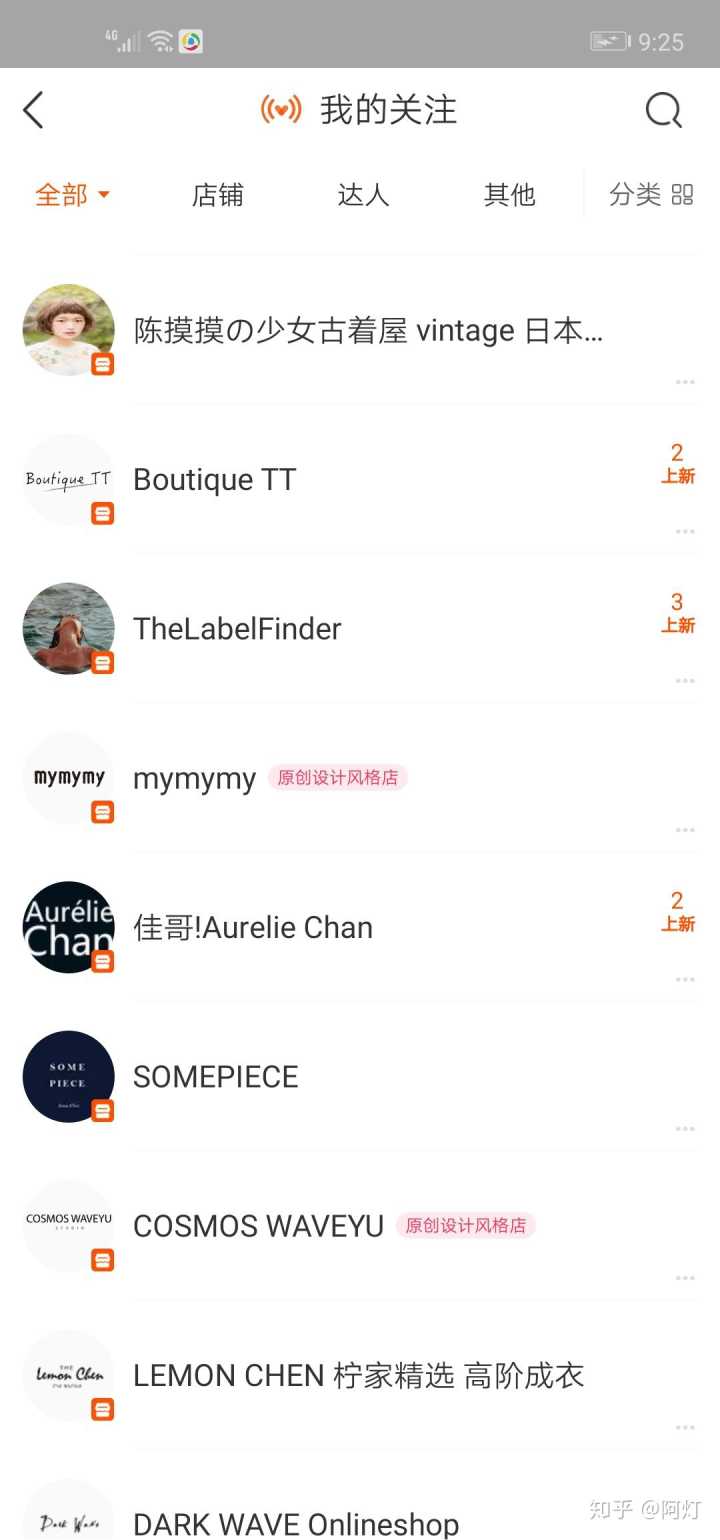The width and height of the screenshot is (720, 1540).
Task: Visit the SOMEPIECE store
Action: [216, 1077]
